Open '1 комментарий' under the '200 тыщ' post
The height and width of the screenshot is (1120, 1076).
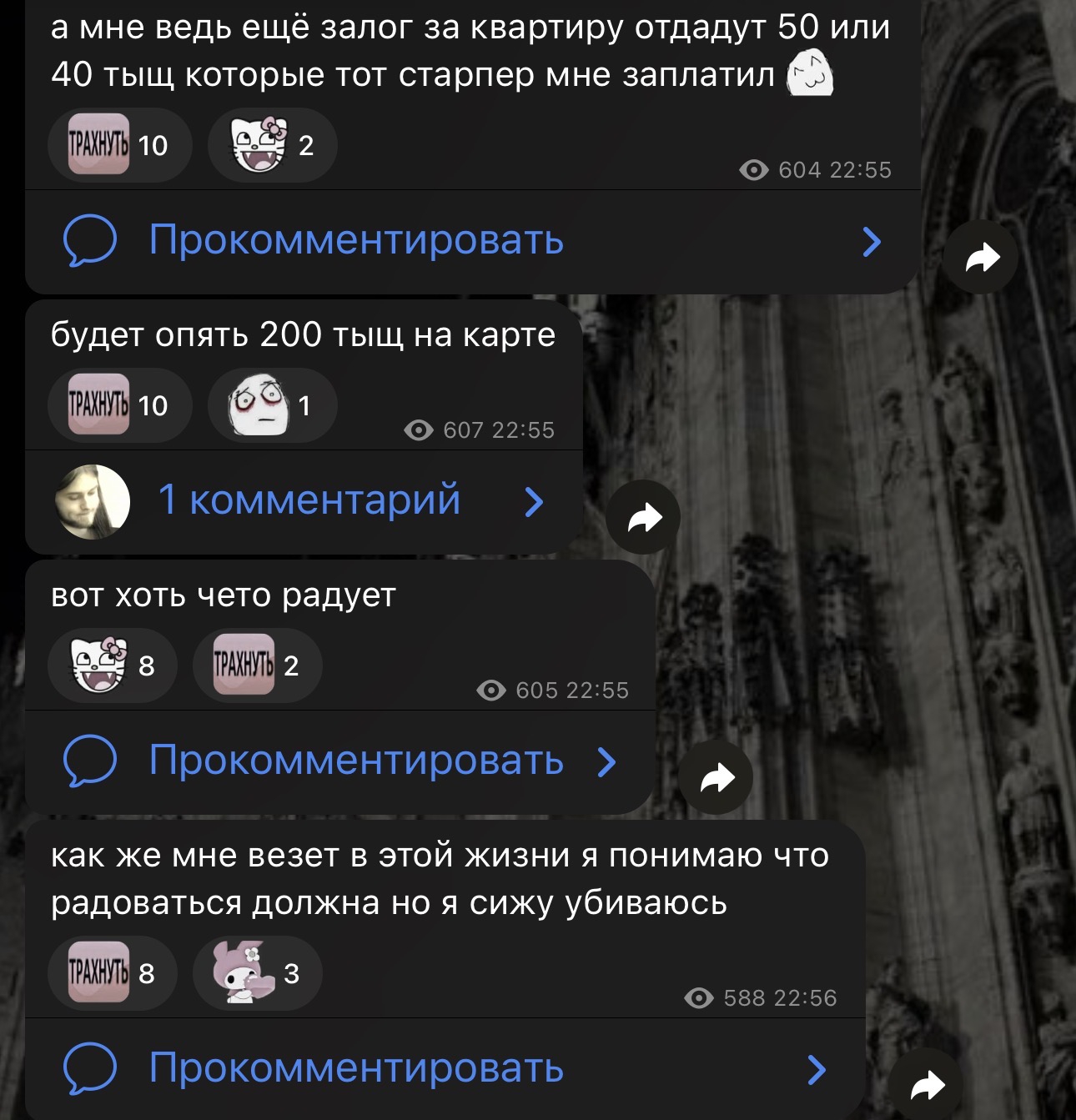pyautogui.click(x=309, y=501)
